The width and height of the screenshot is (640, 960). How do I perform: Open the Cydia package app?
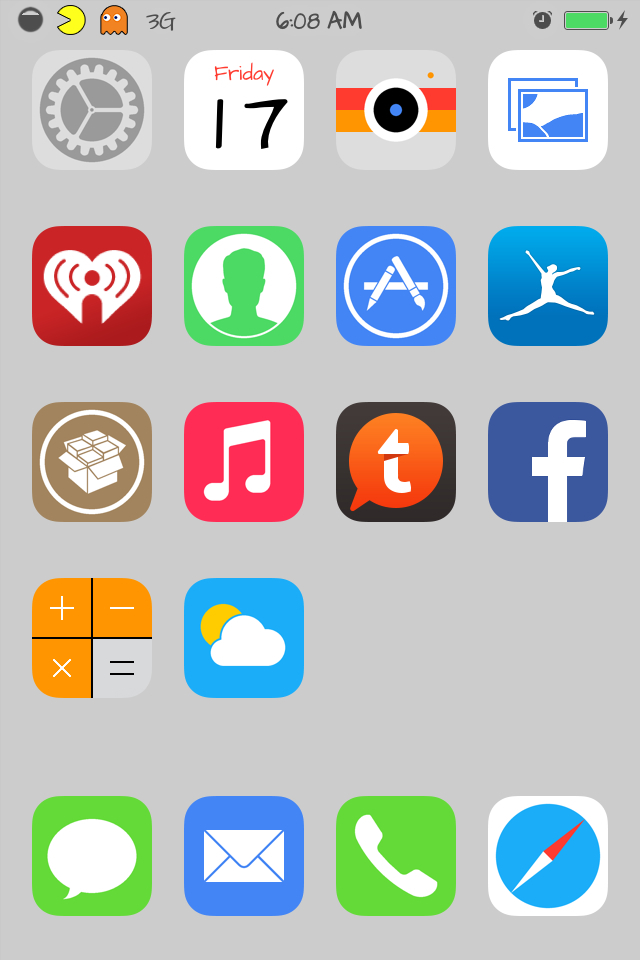tap(92, 462)
